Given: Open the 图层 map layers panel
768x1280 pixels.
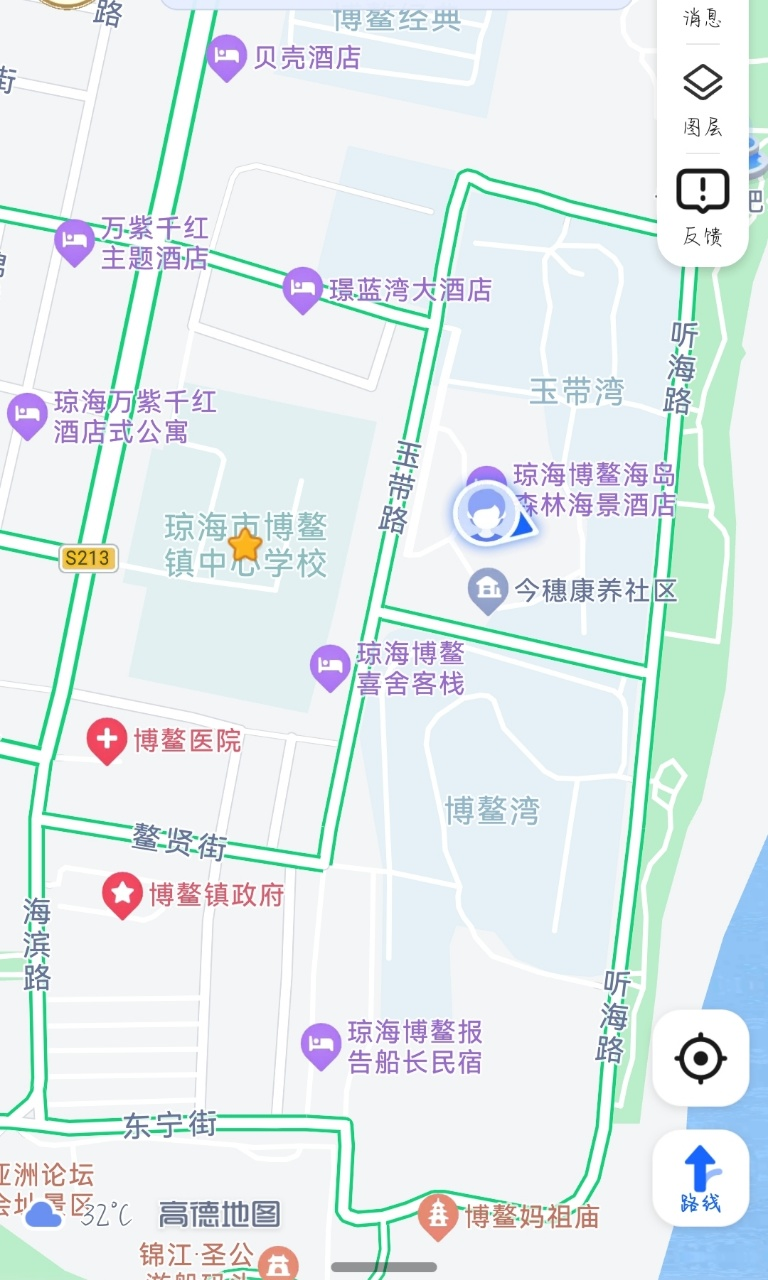Looking at the screenshot, I should pyautogui.click(x=702, y=98).
